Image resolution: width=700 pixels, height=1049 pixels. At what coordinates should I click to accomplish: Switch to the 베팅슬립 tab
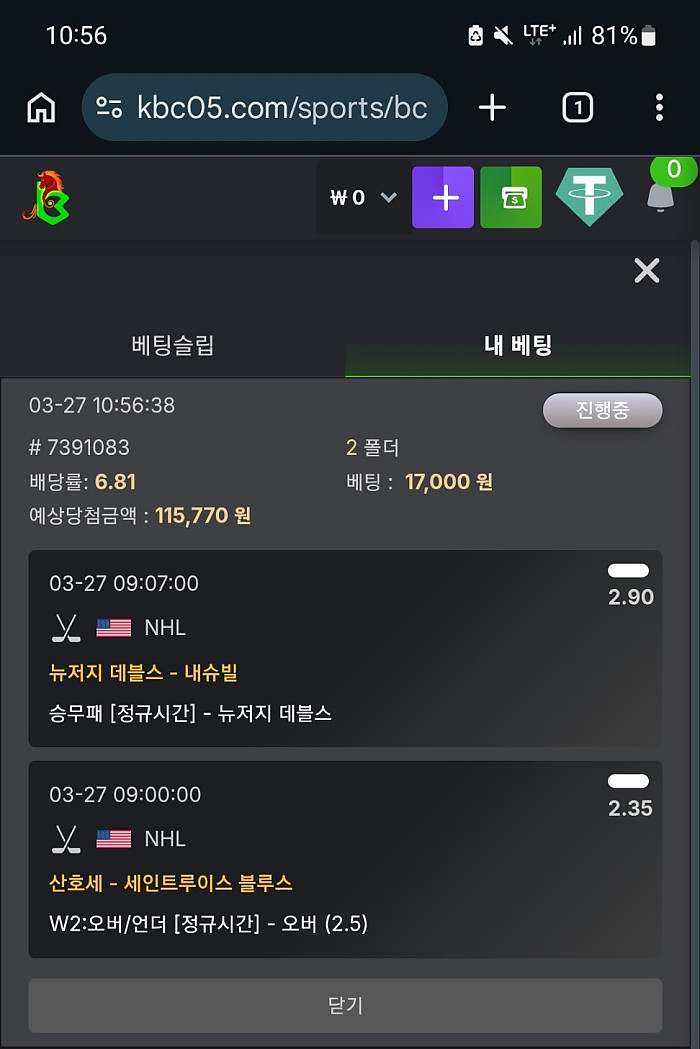tap(173, 346)
